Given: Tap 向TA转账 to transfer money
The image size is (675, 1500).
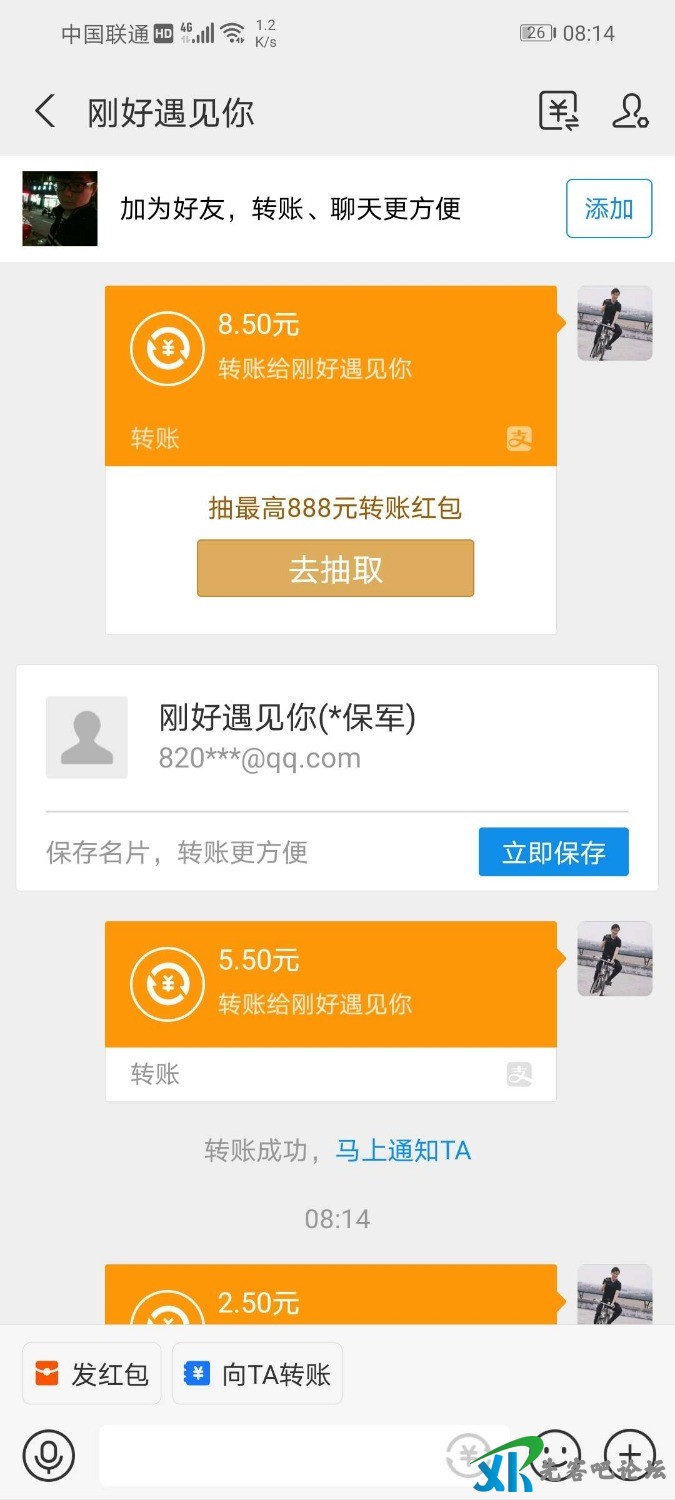Looking at the screenshot, I should [x=258, y=1374].
